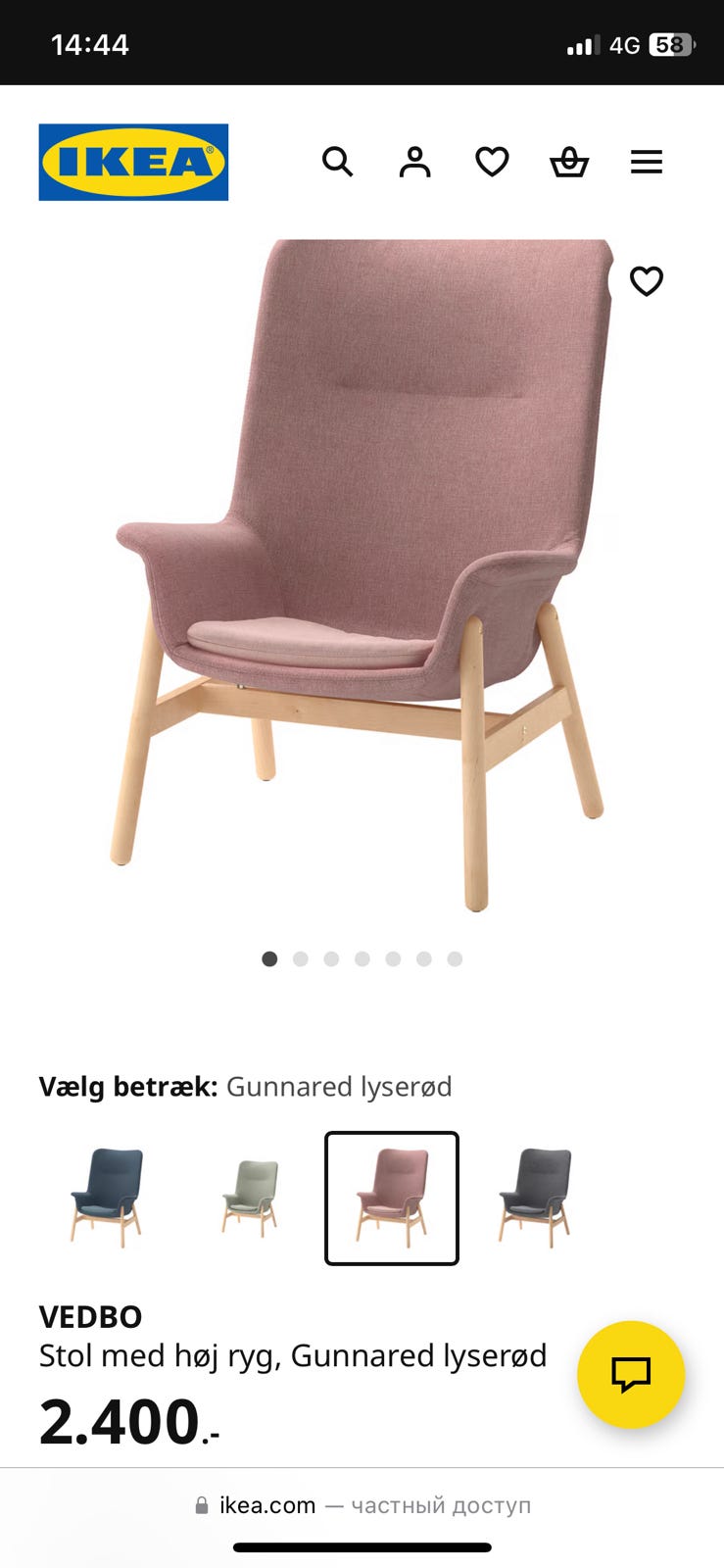Open the shopping basket icon

point(569,163)
